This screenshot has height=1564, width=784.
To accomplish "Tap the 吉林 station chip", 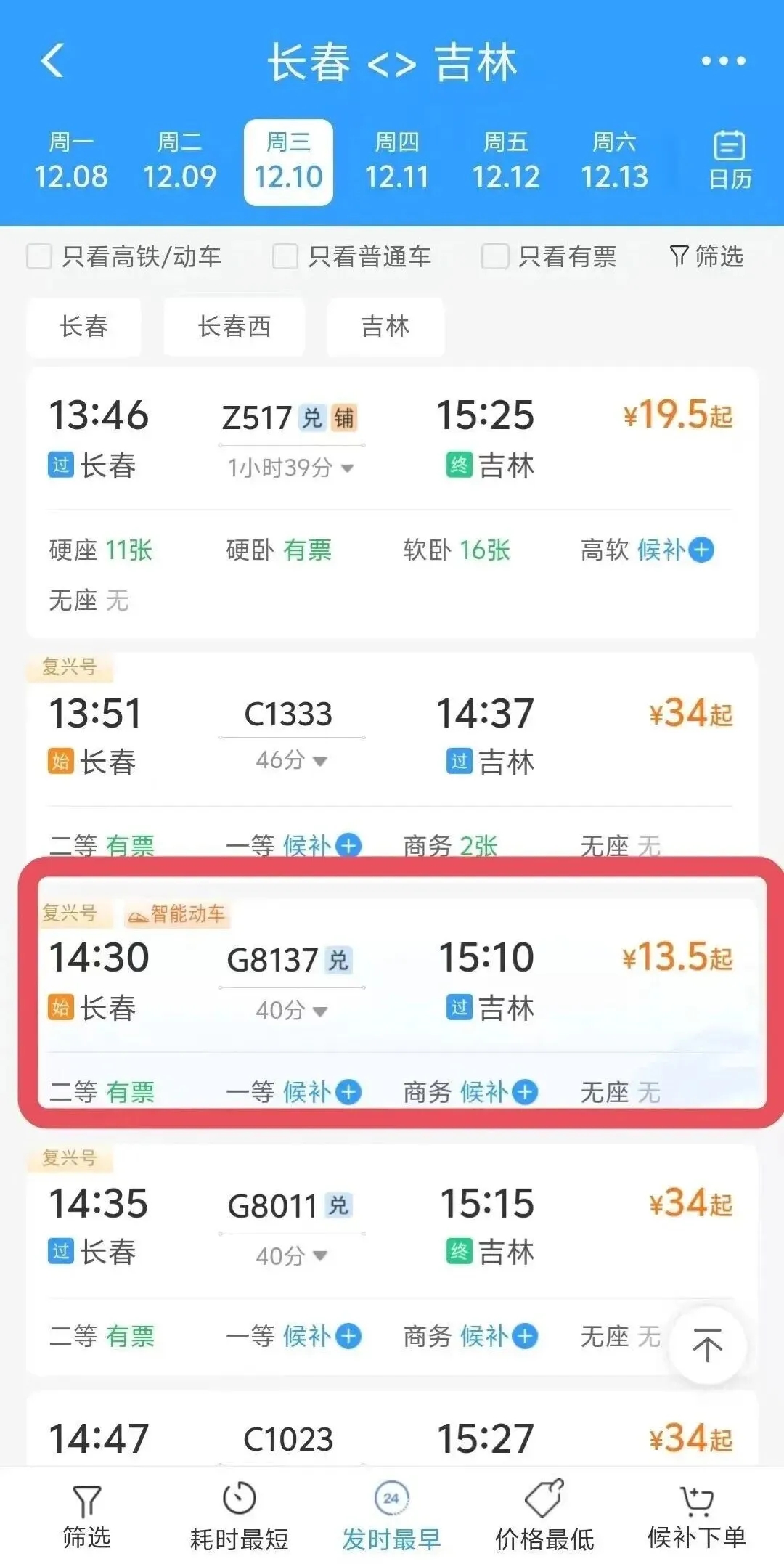I will (385, 327).
